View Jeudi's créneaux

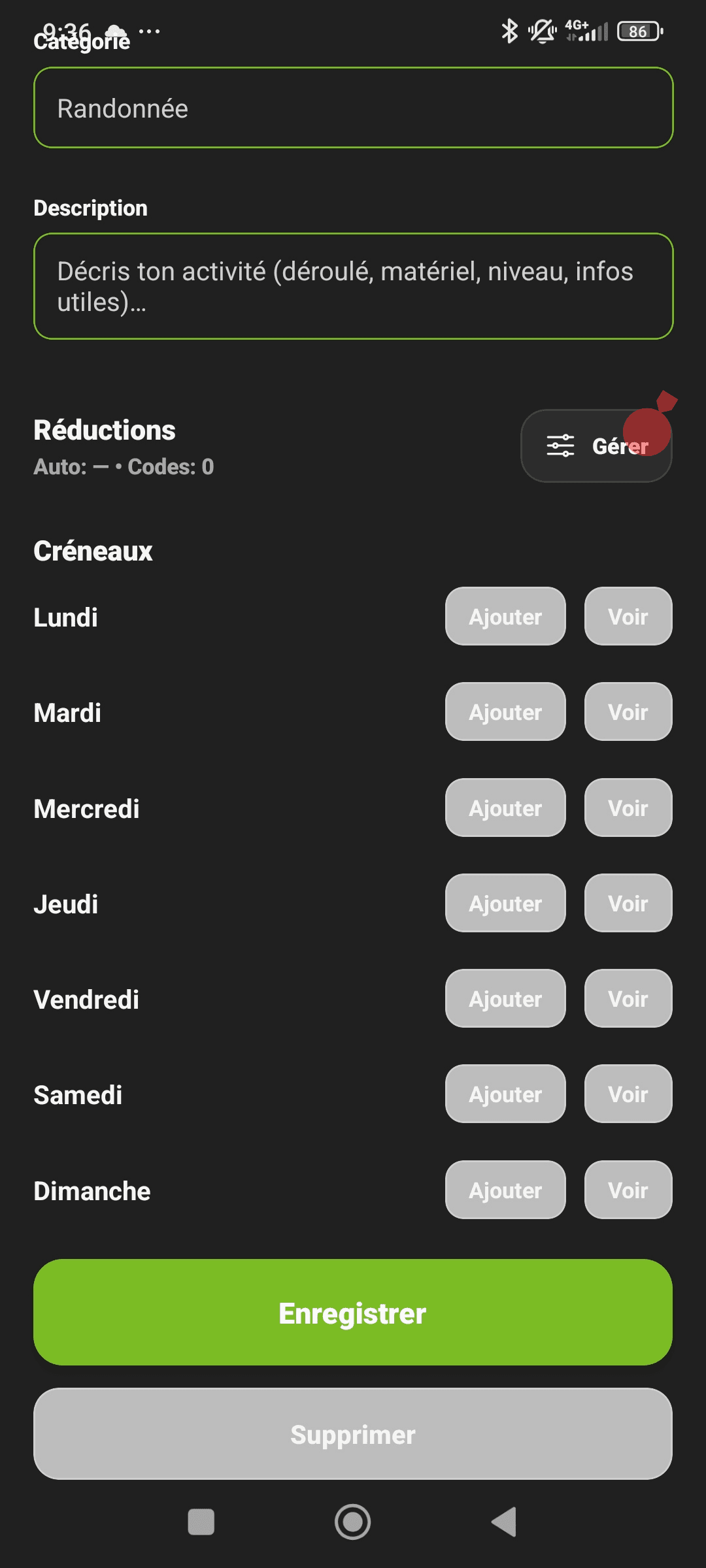[x=628, y=904]
